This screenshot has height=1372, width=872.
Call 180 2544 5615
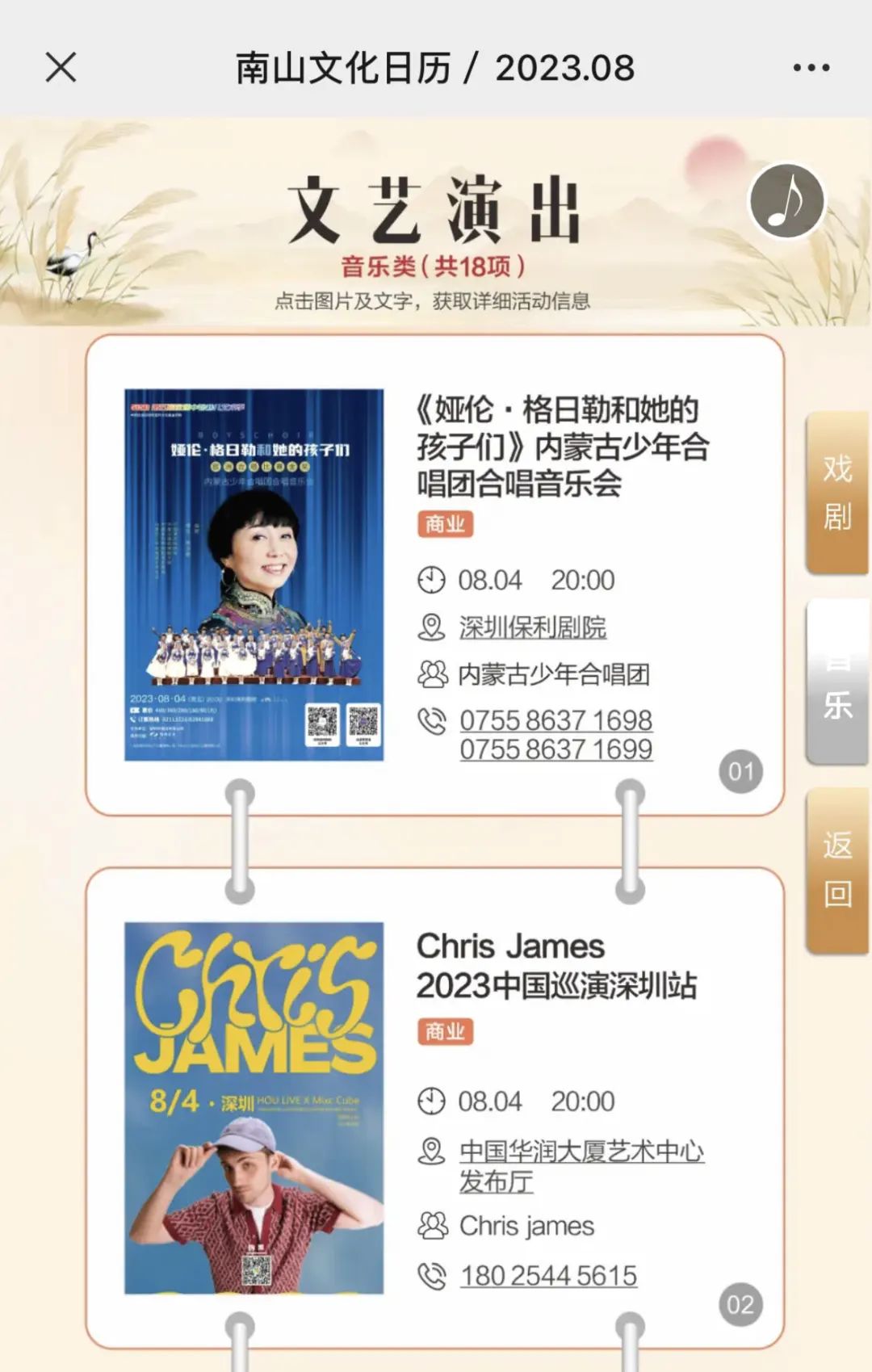click(548, 1276)
